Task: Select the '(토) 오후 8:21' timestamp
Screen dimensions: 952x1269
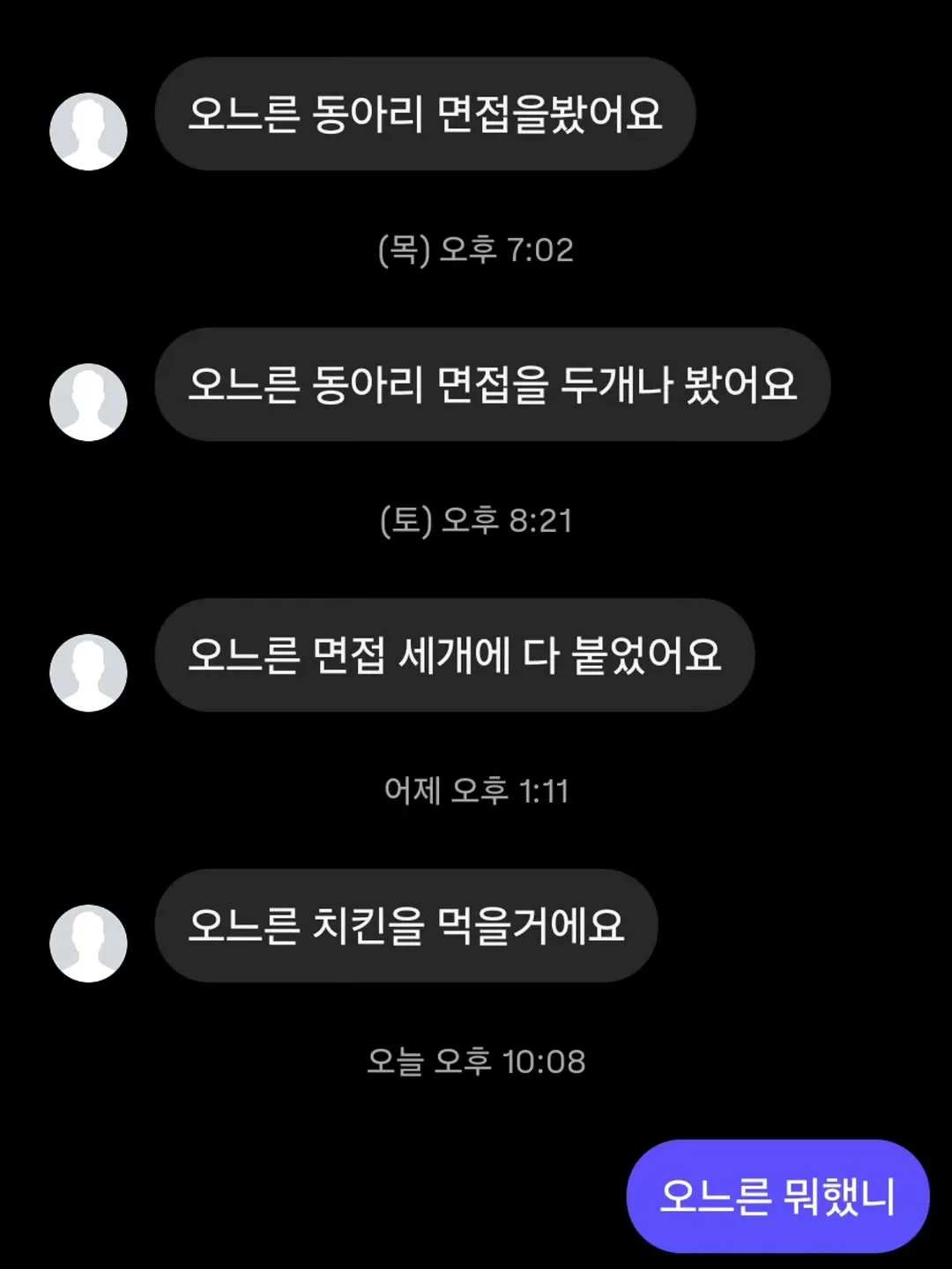Action: (474, 520)
